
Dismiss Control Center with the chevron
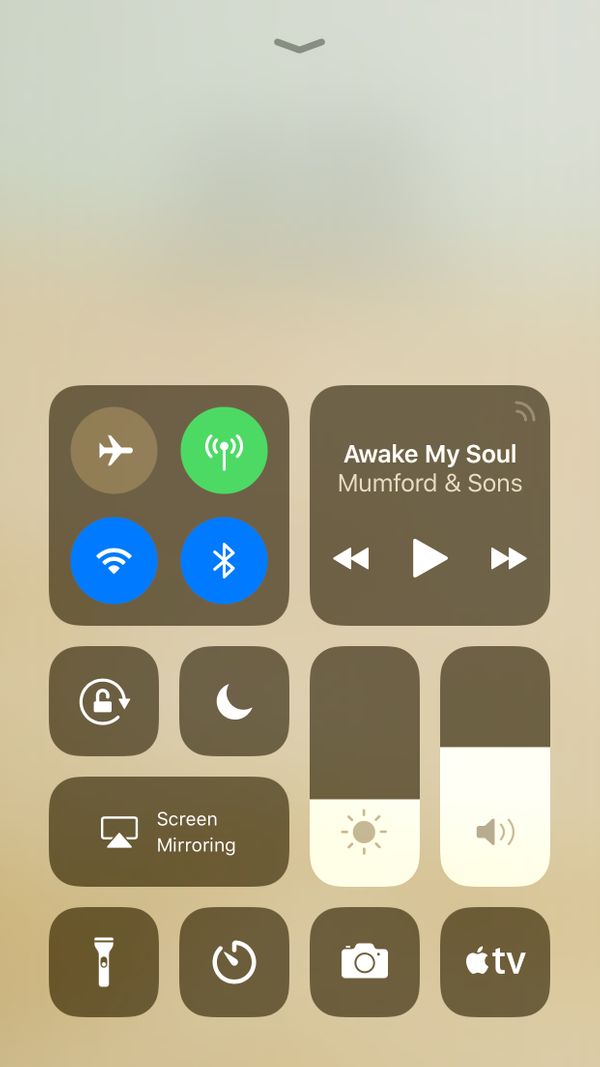[299, 45]
